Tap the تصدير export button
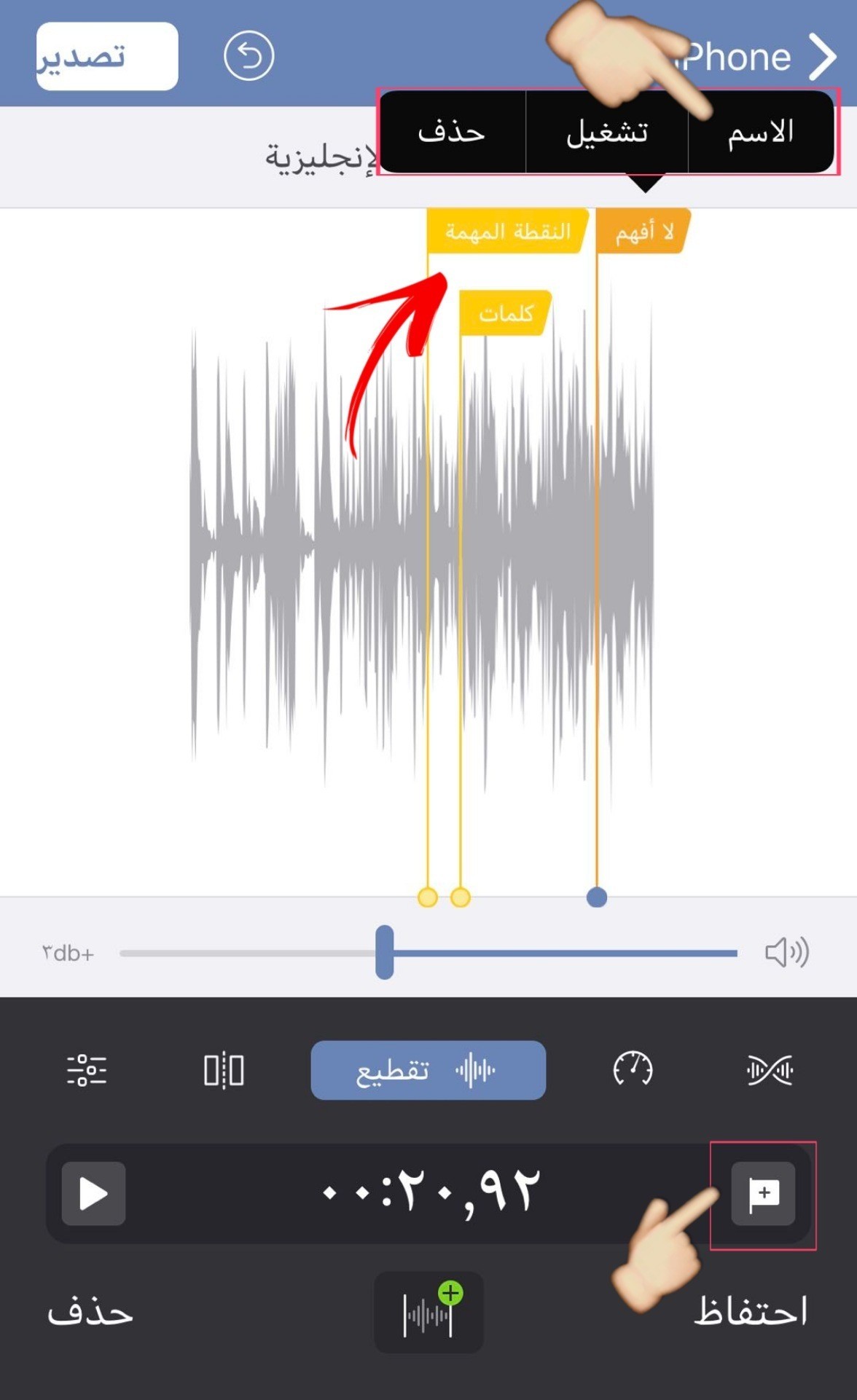Viewport: 857px width, 1400px height. click(107, 56)
